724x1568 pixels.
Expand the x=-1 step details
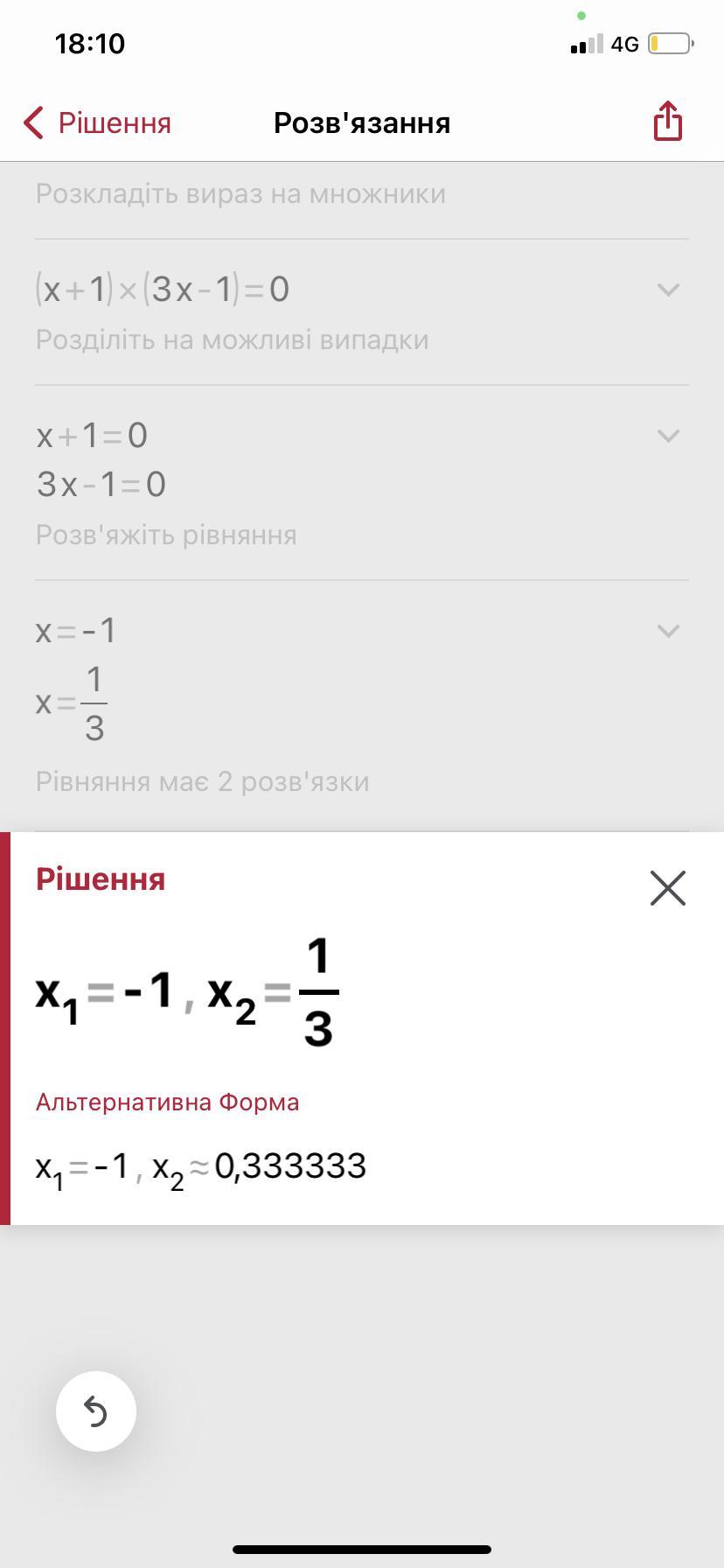(x=668, y=631)
